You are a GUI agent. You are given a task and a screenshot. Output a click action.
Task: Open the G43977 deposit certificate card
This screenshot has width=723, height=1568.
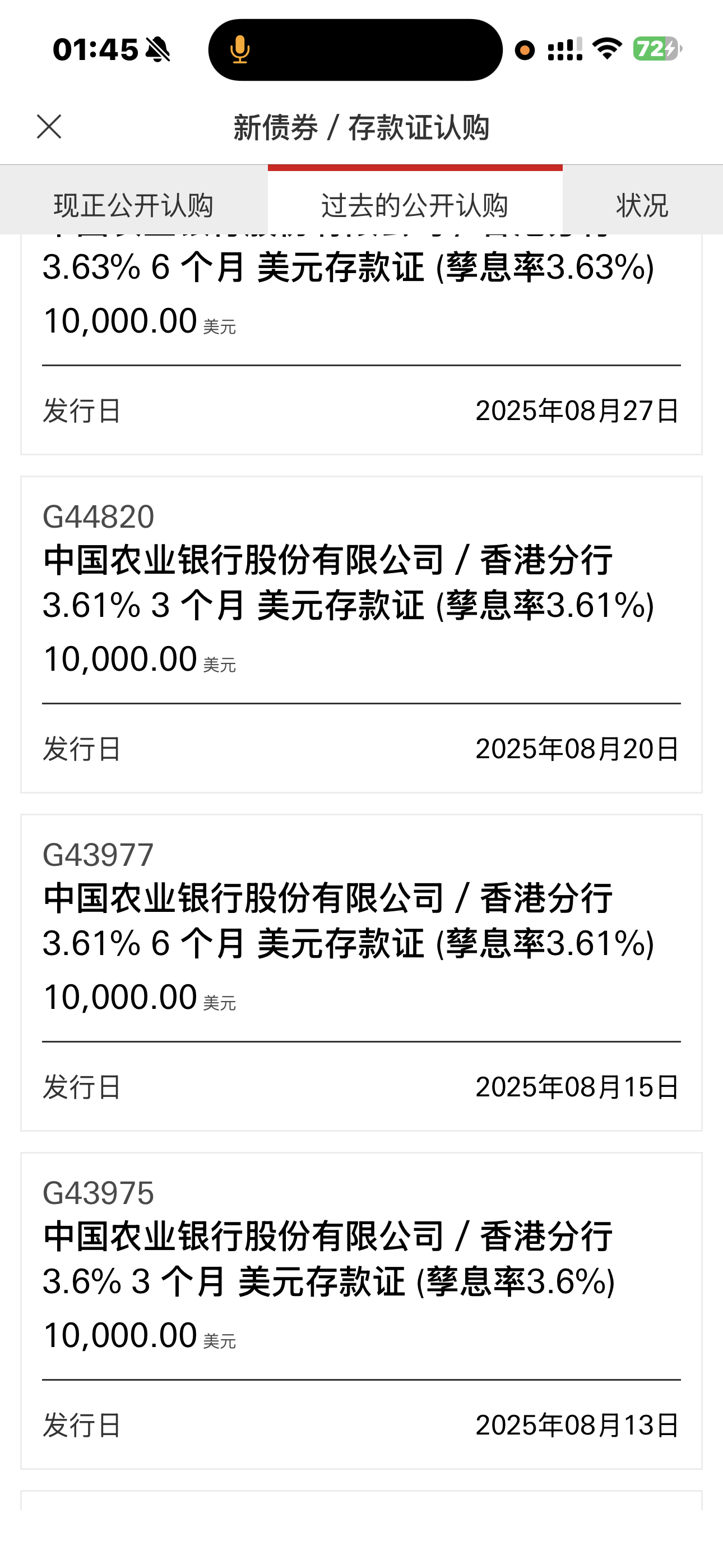[x=361, y=972]
